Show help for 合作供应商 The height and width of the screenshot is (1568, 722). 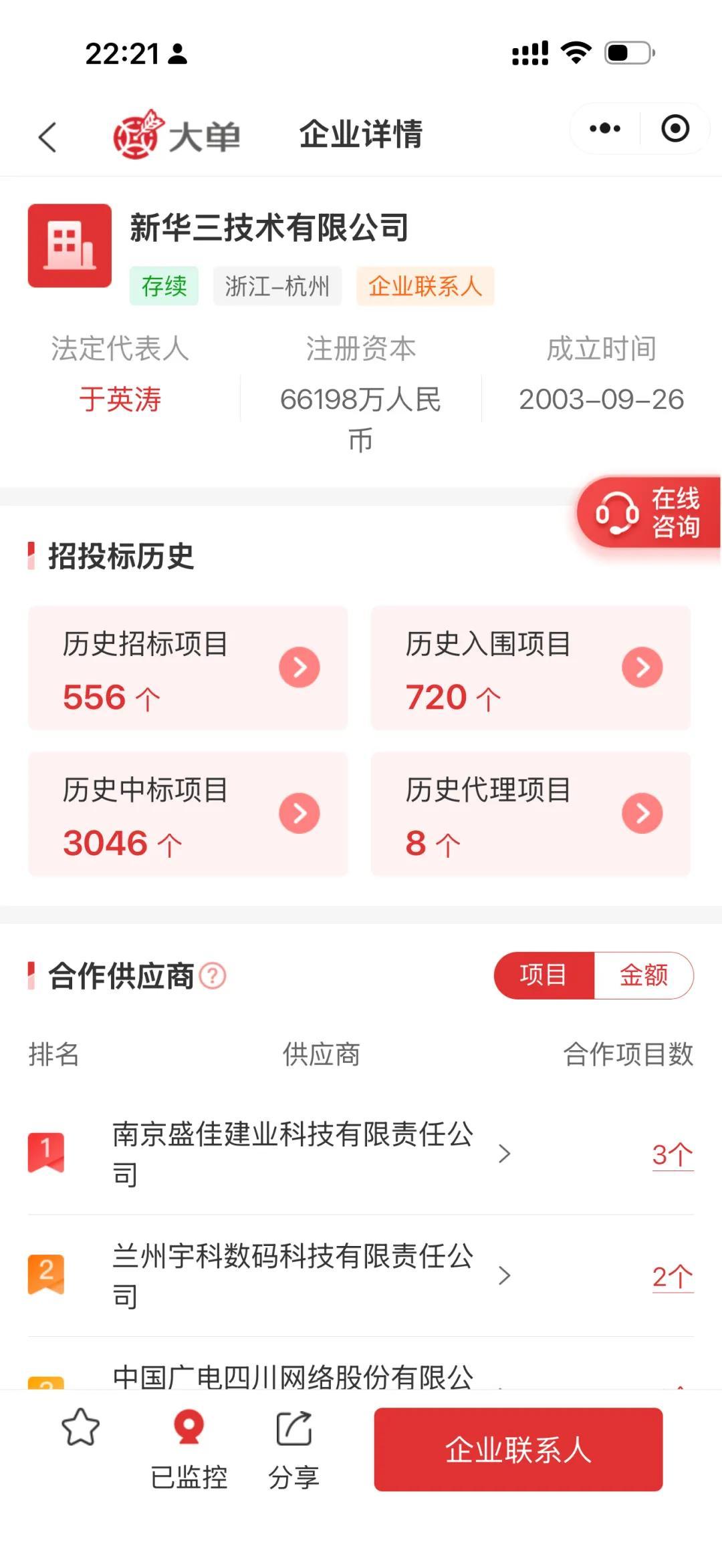coord(213,976)
